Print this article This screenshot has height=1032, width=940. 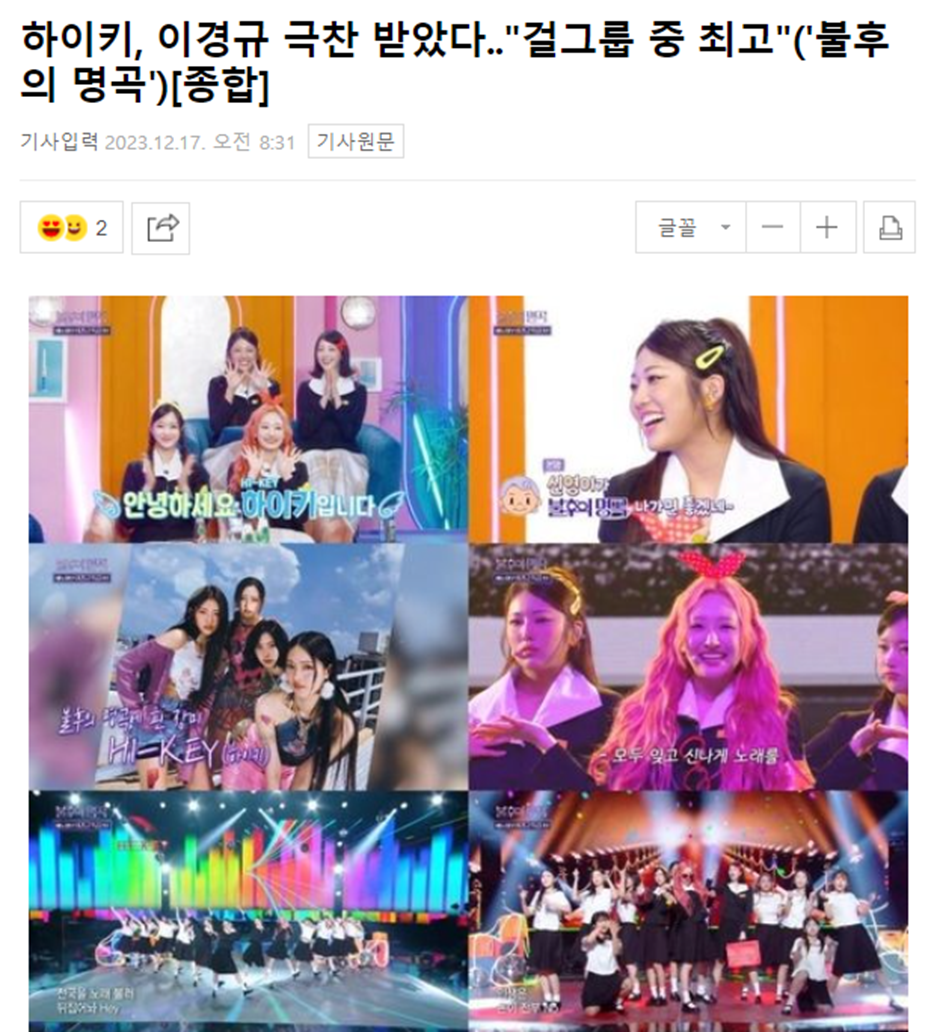click(889, 228)
